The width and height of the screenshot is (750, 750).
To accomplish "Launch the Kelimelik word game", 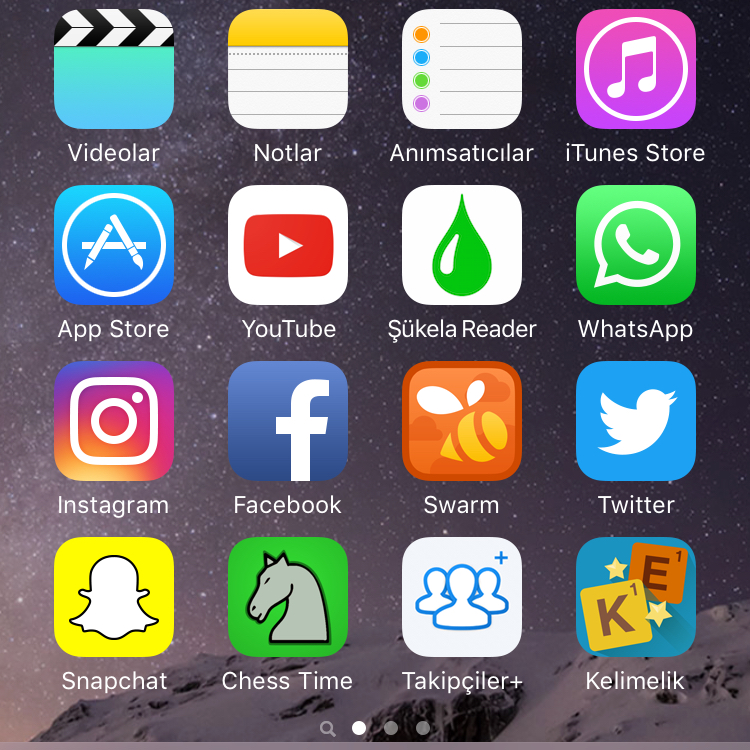I will 635,597.
